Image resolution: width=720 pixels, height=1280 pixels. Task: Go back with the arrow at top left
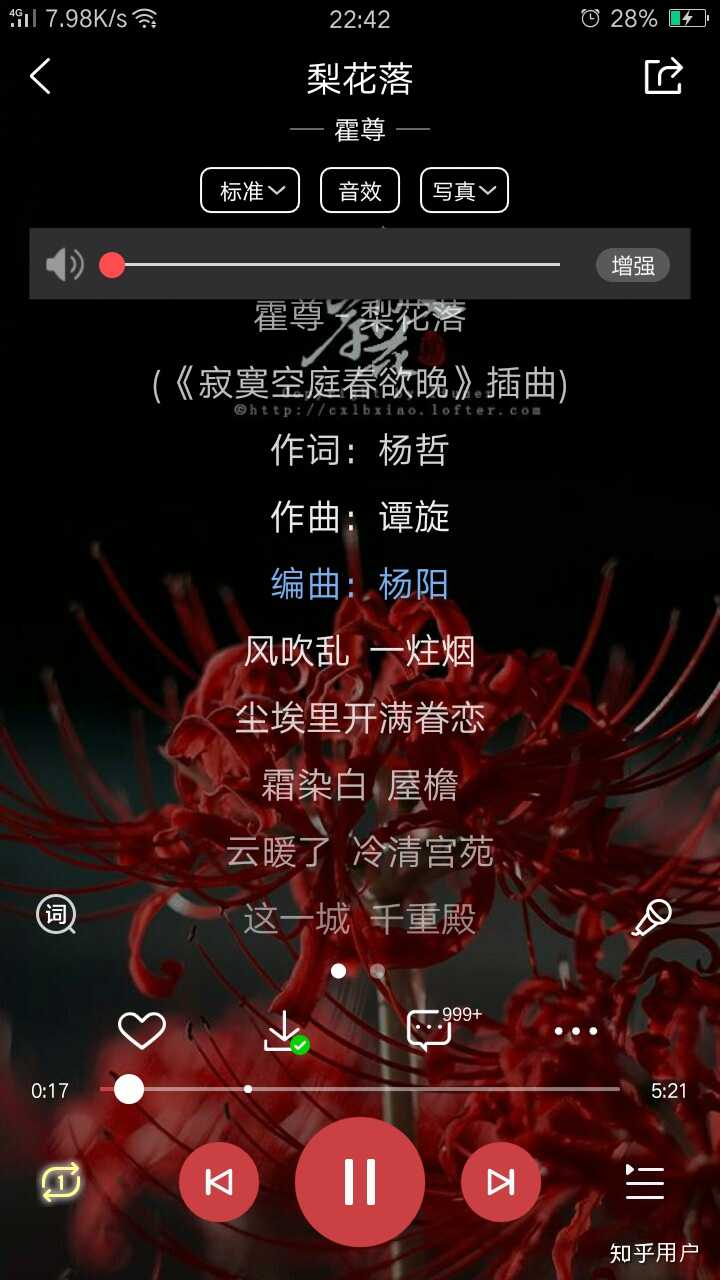pyautogui.click(x=40, y=76)
